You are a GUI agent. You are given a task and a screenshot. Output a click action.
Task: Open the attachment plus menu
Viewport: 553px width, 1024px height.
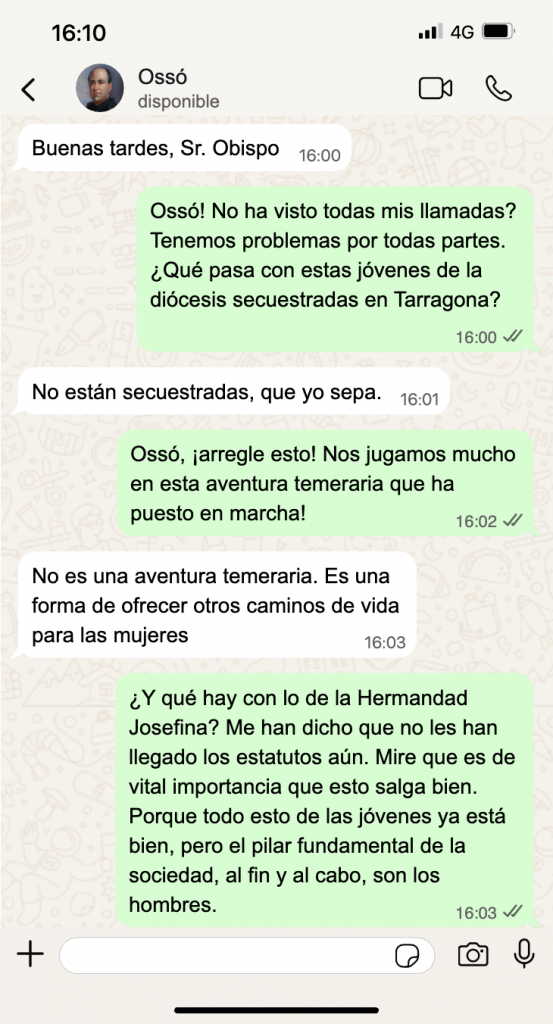30,955
